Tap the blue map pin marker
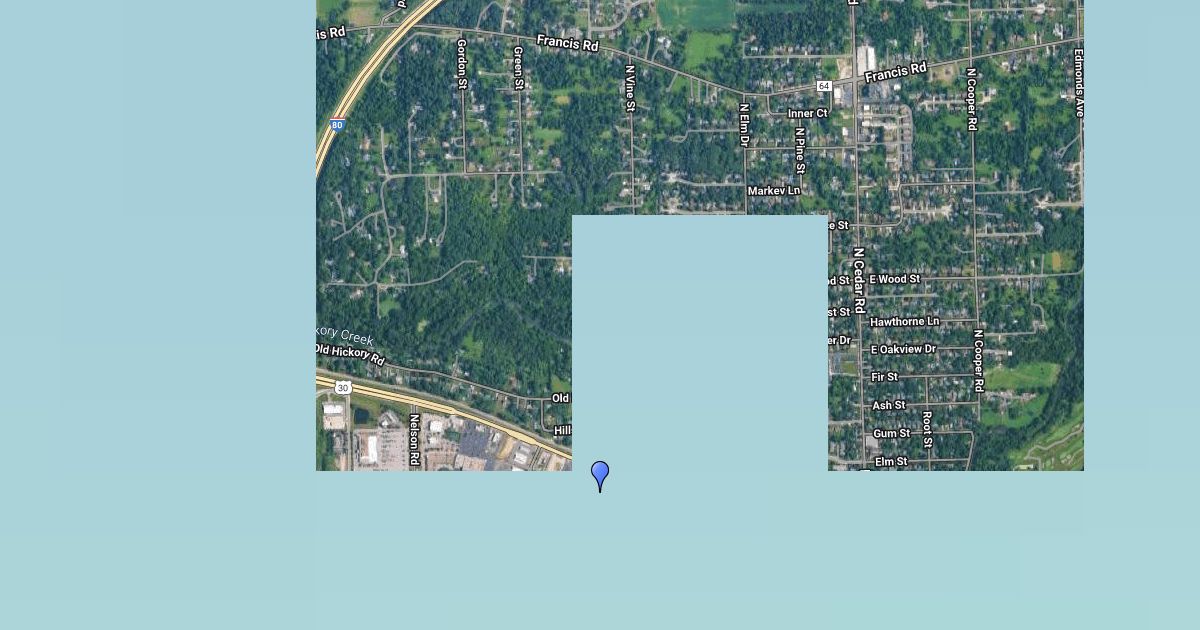The image size is (1200, 630). pos(600,473)
